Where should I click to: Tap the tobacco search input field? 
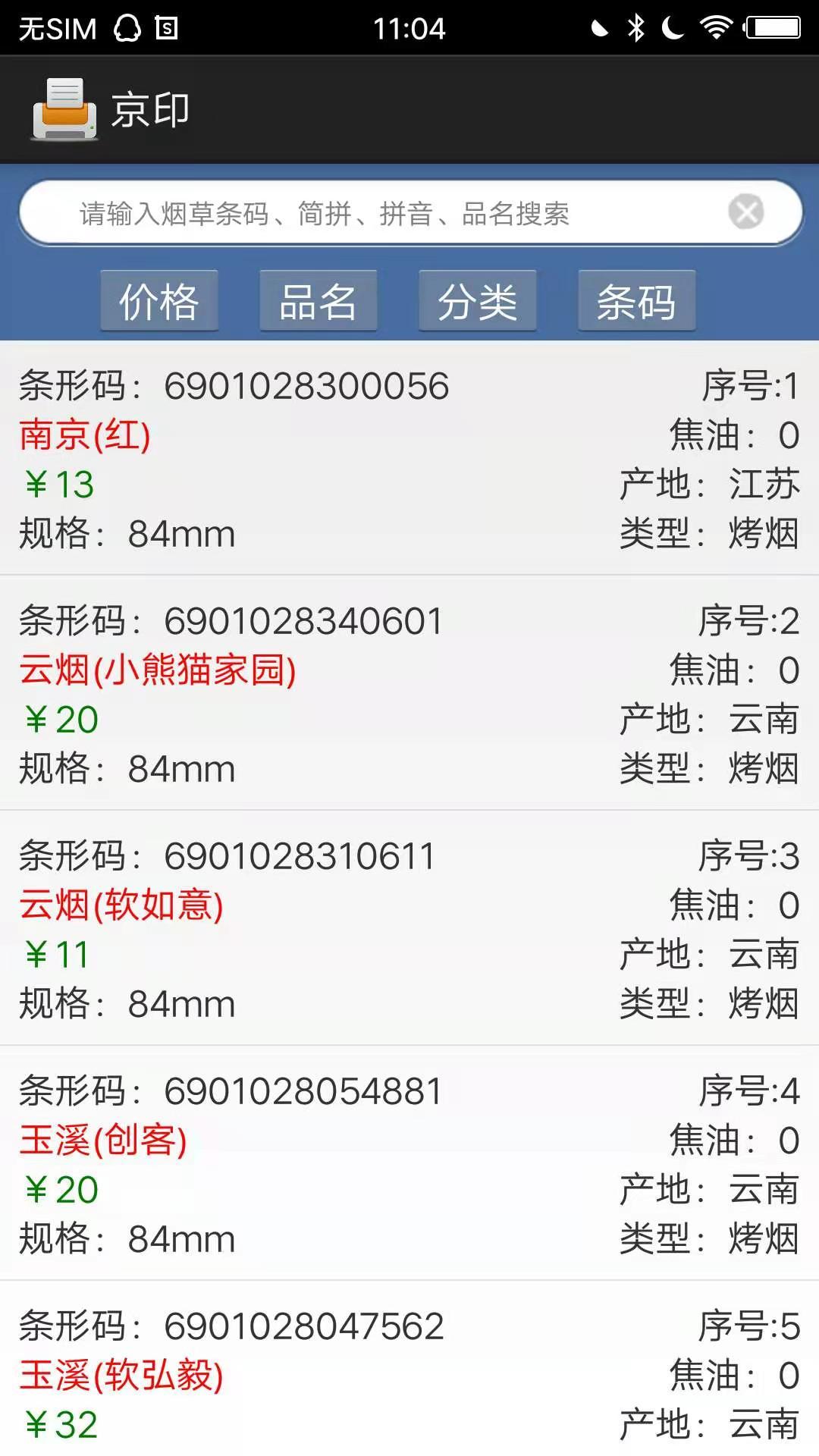(379, 213)
